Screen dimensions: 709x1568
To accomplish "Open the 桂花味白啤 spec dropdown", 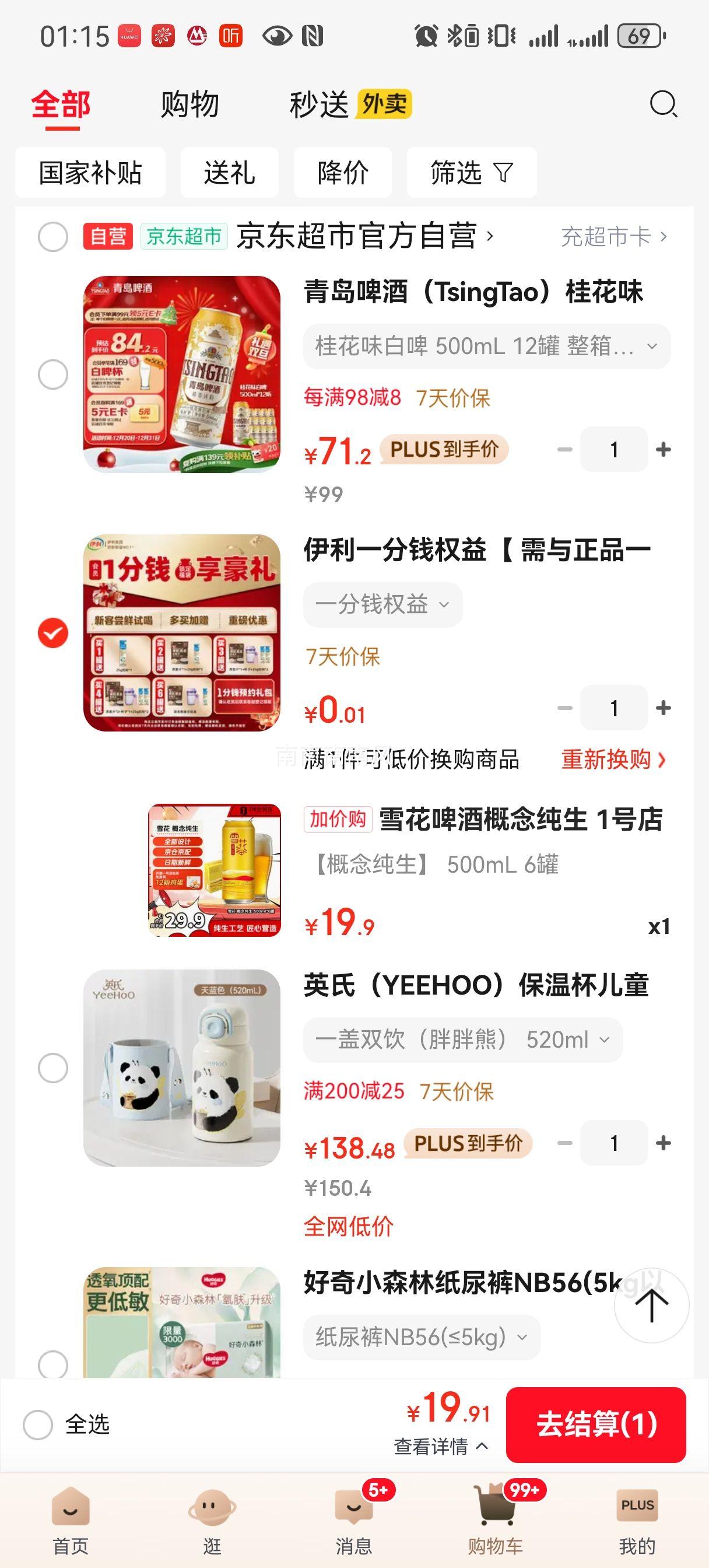I will pyautogui.click(x=484, y=346).
